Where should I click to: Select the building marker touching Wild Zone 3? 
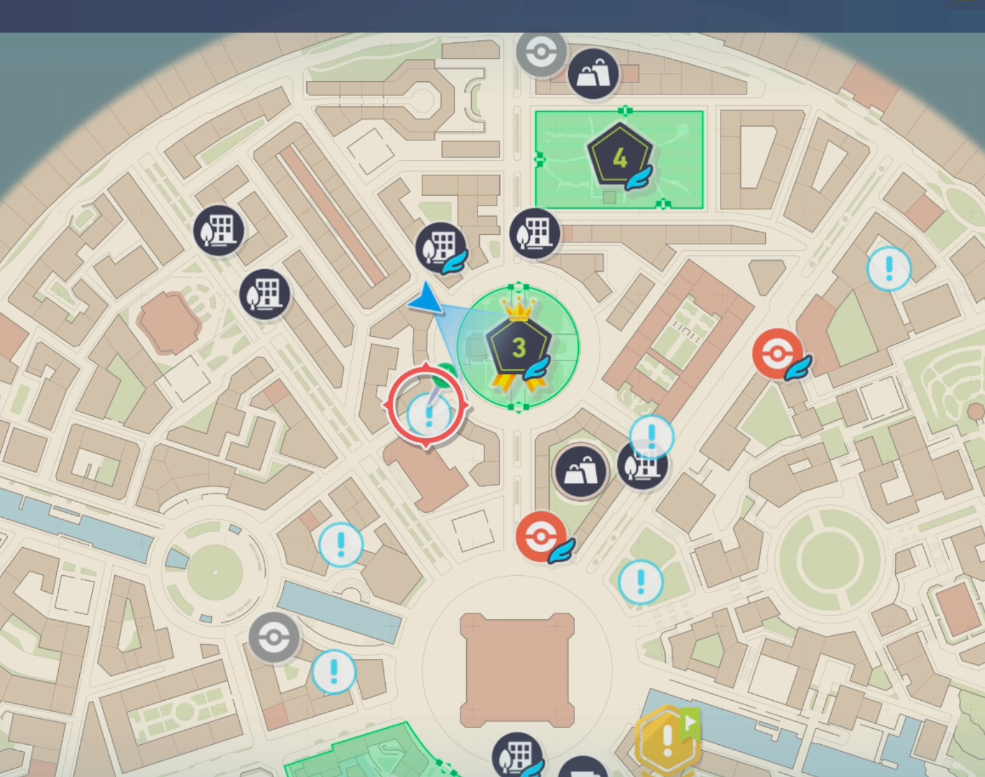click(442, 247)
